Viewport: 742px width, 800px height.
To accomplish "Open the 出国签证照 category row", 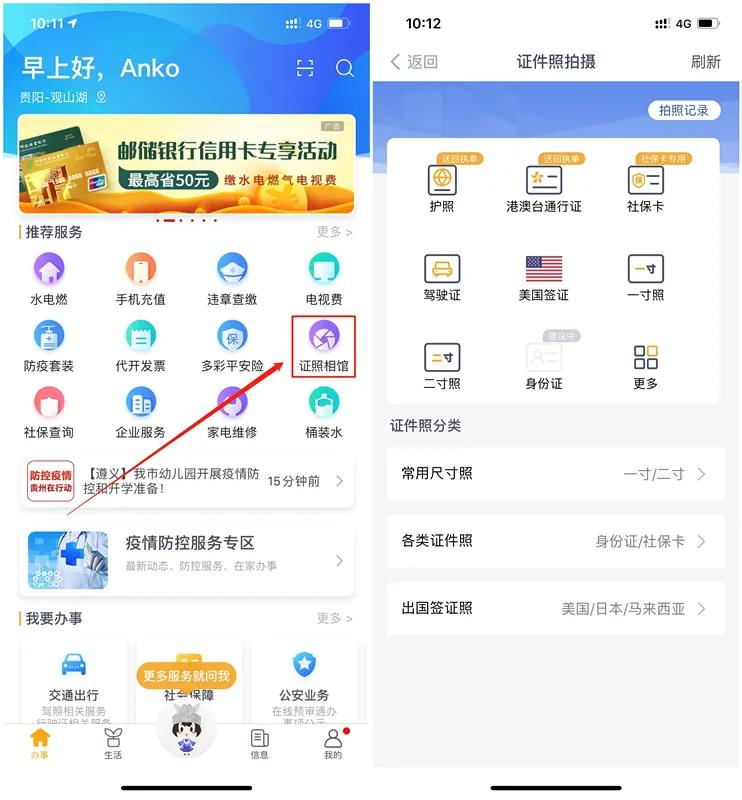I will [555, 608].
